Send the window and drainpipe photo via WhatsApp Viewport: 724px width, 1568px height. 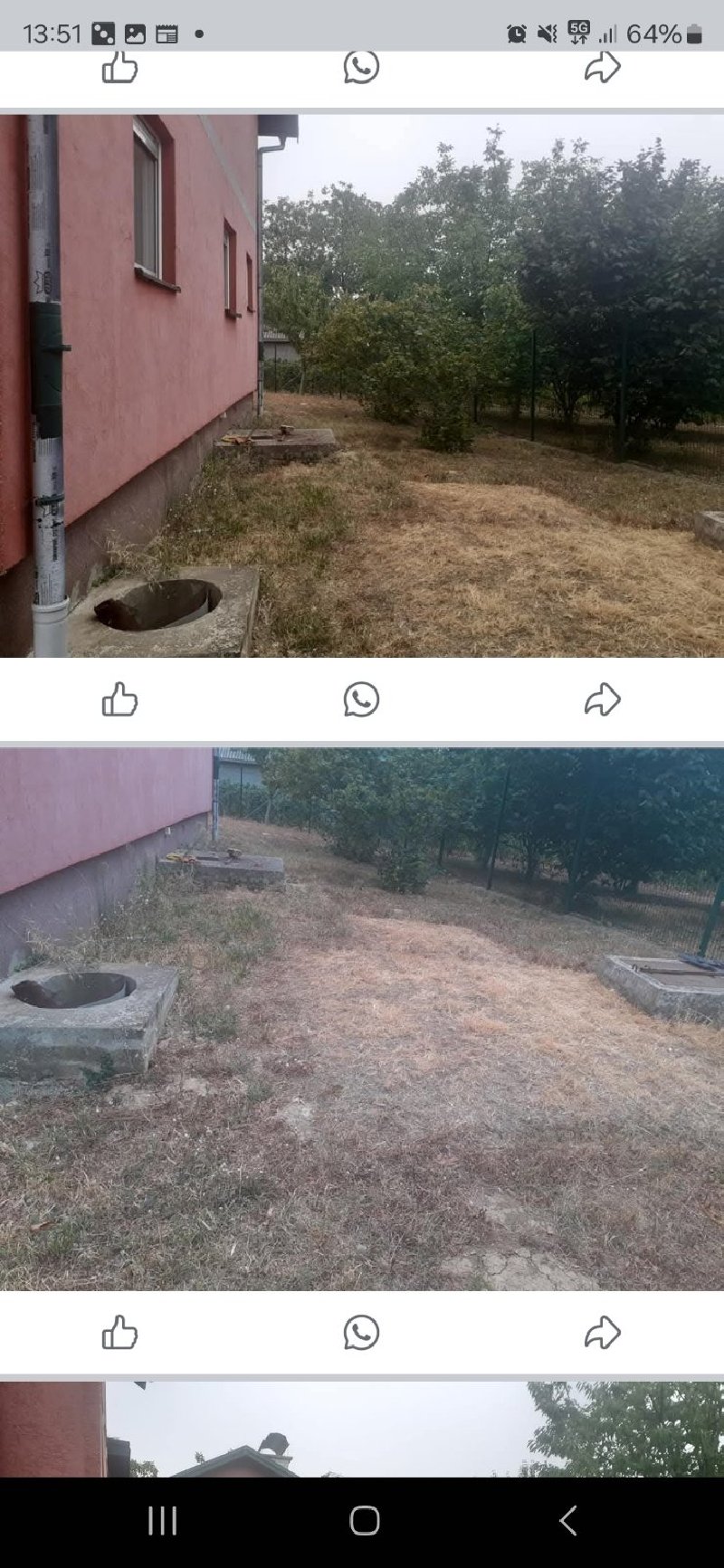361,699
